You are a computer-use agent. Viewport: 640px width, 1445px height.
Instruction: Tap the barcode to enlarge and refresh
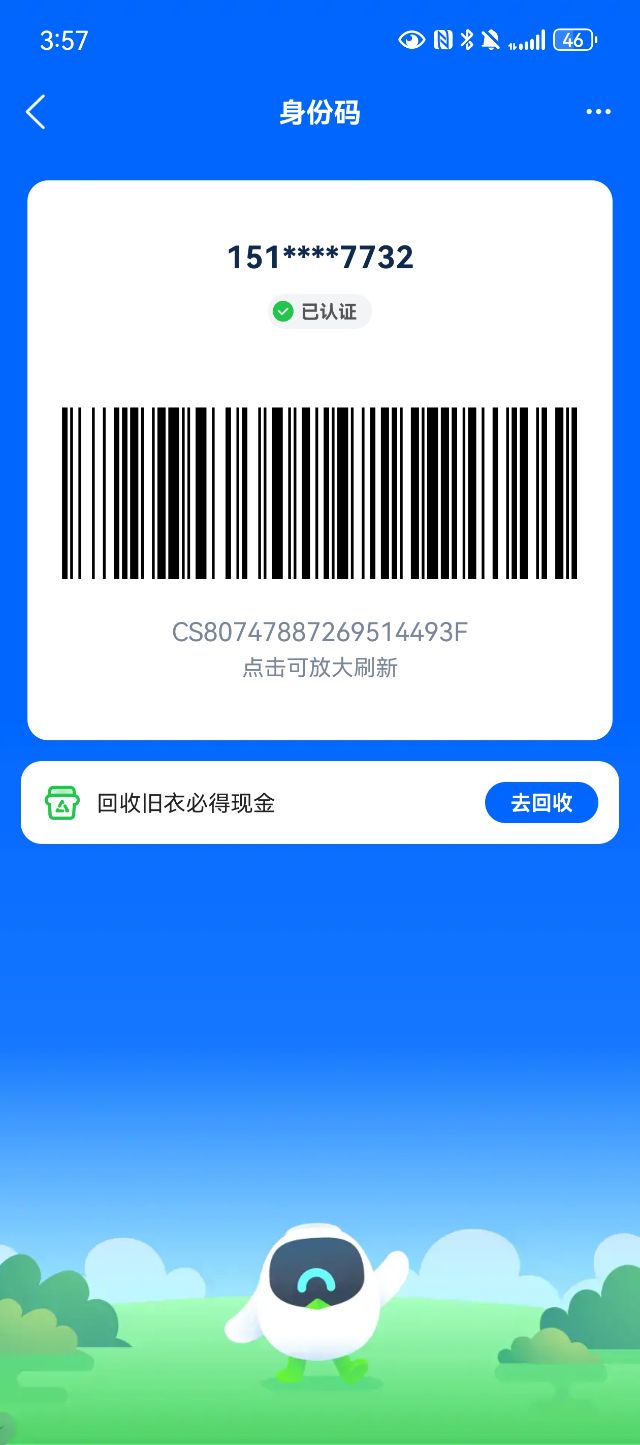click(320, 493)
